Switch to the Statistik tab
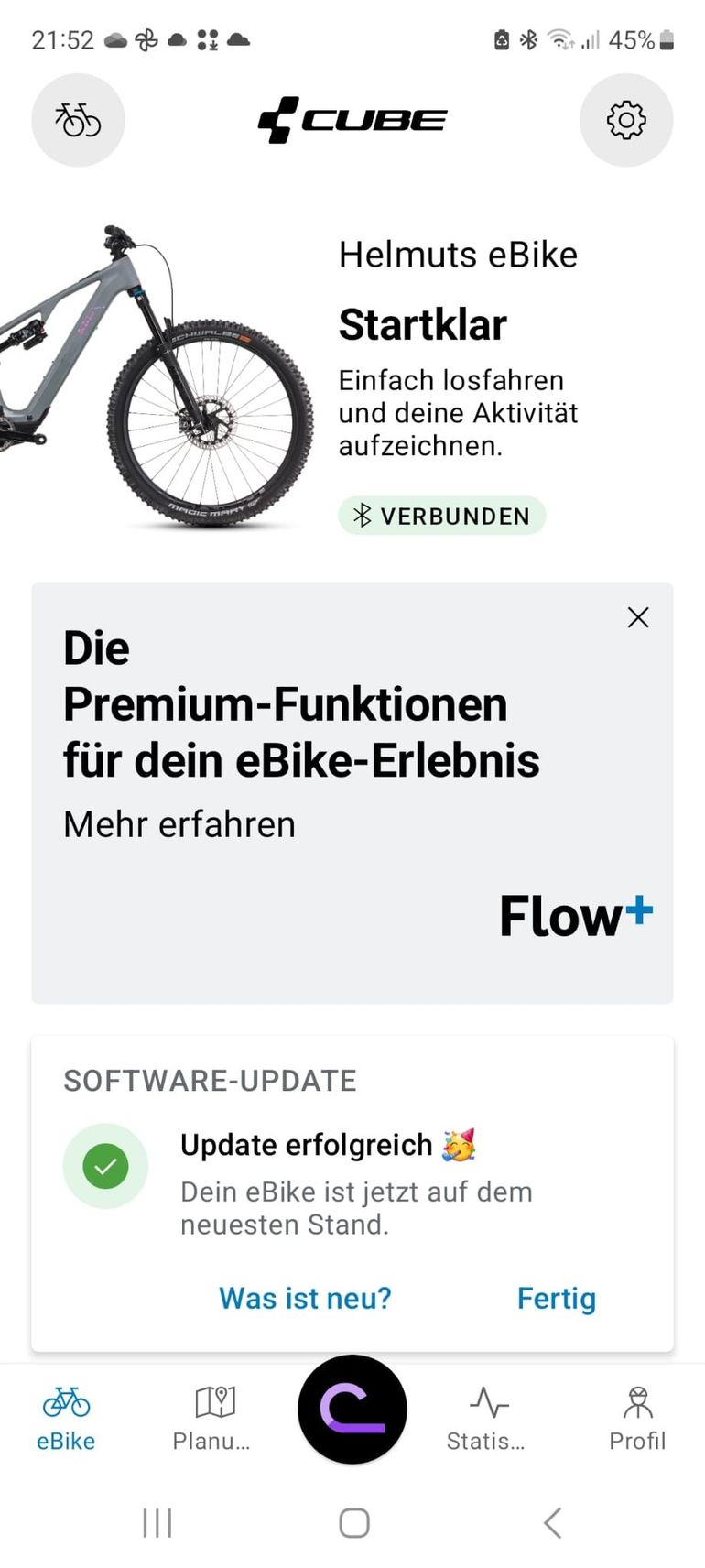This screenshot has height=1568, width=705. (486, 1418)
